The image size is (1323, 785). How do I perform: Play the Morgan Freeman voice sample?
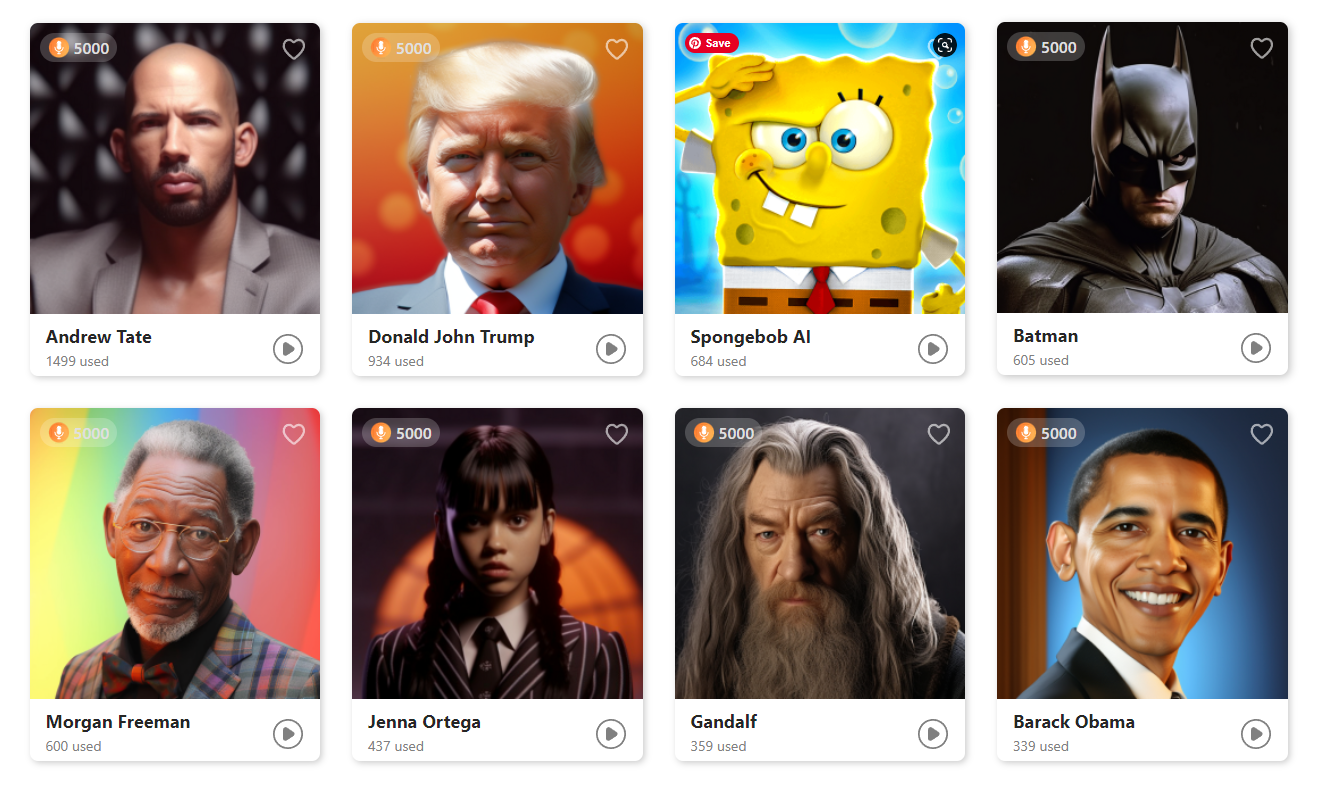tap(288, 734)
